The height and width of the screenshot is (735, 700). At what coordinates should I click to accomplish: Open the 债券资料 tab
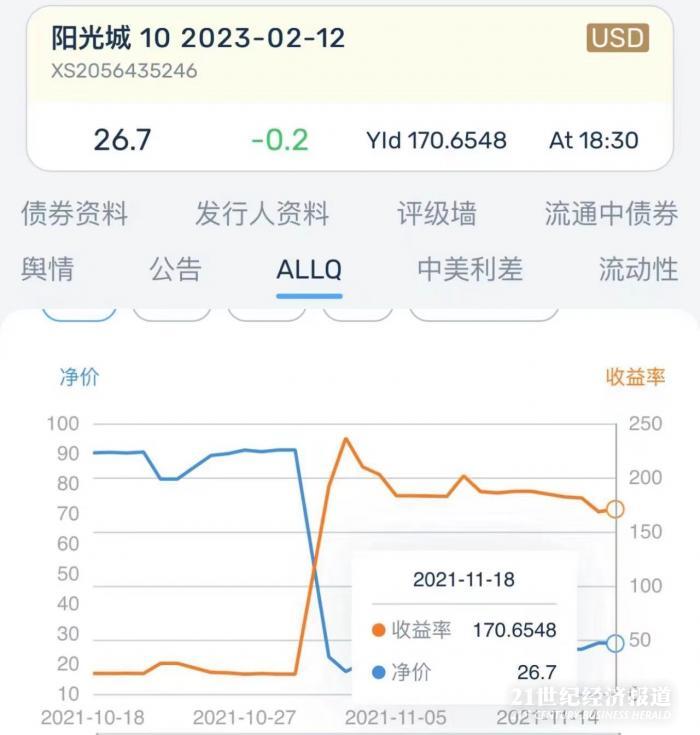coord(75,213)
